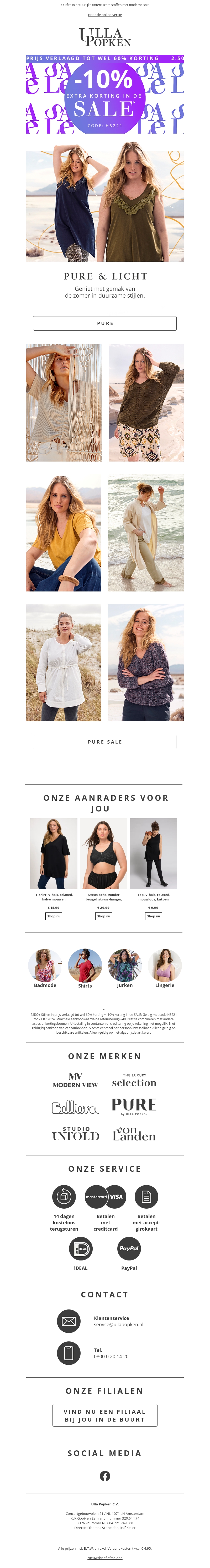Tap 'Nieuwsbrief afmelden' to unsubscribe
The image size is (210, 1568).
click(104, 1558)
